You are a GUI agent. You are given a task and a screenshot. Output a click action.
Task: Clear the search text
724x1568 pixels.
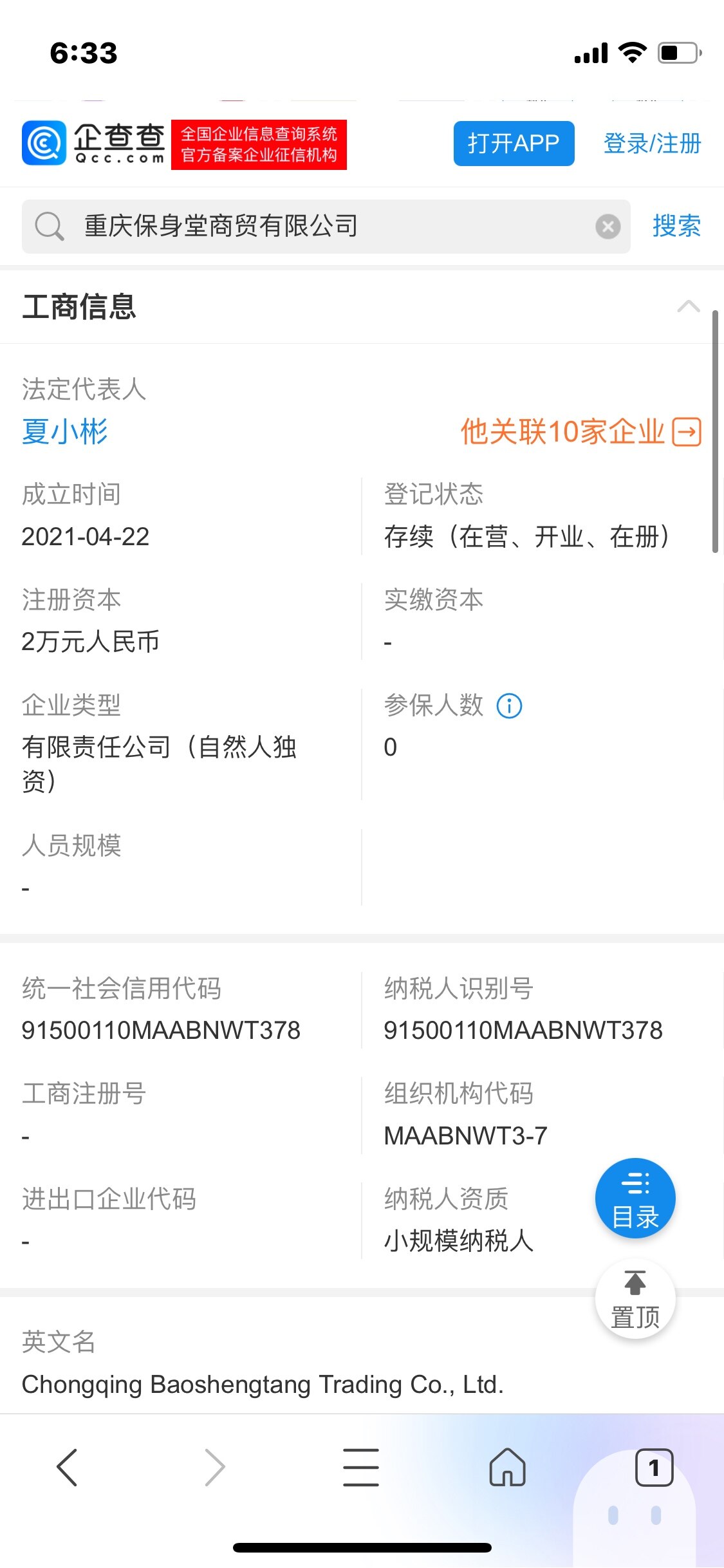click(608, 227)
